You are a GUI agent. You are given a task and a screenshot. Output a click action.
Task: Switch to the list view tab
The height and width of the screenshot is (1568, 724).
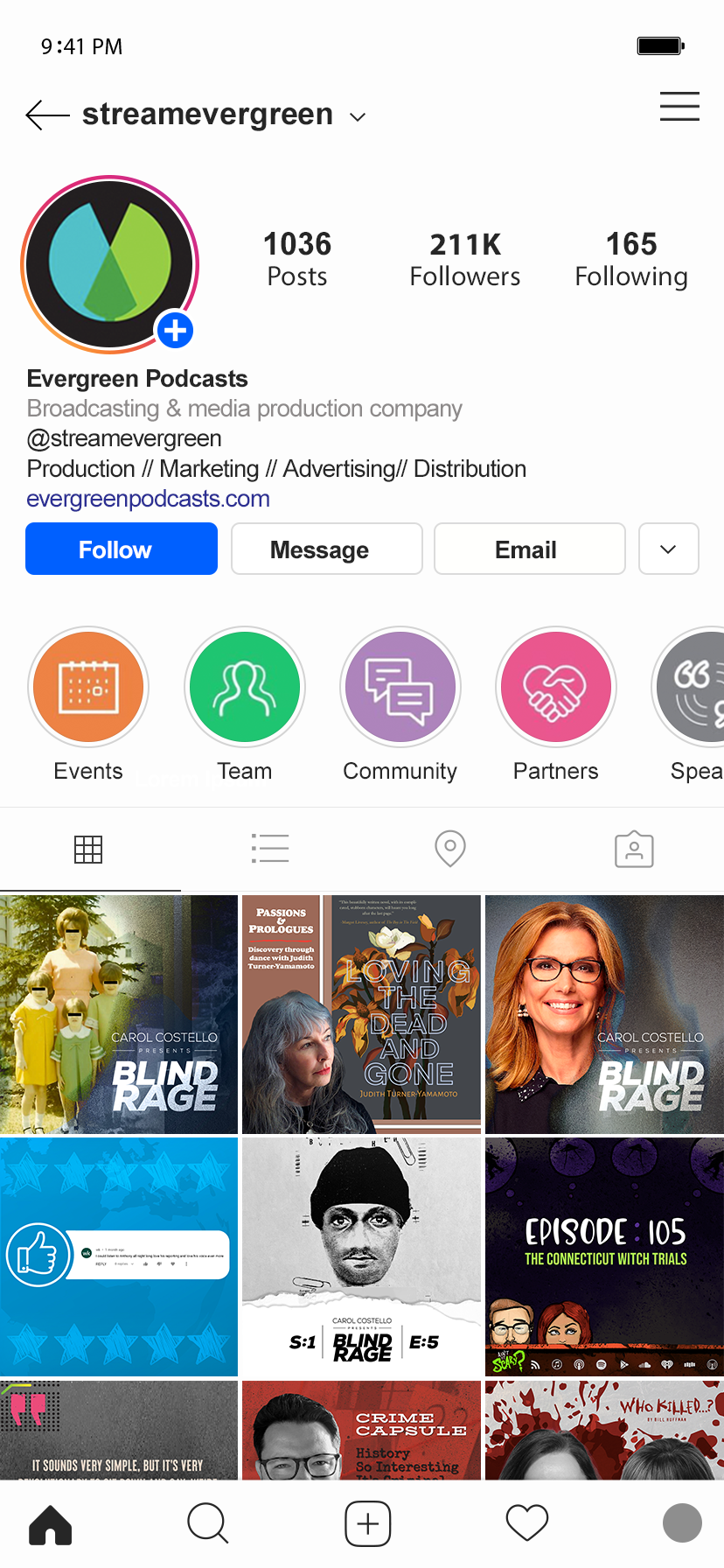[x=270, y=849]
